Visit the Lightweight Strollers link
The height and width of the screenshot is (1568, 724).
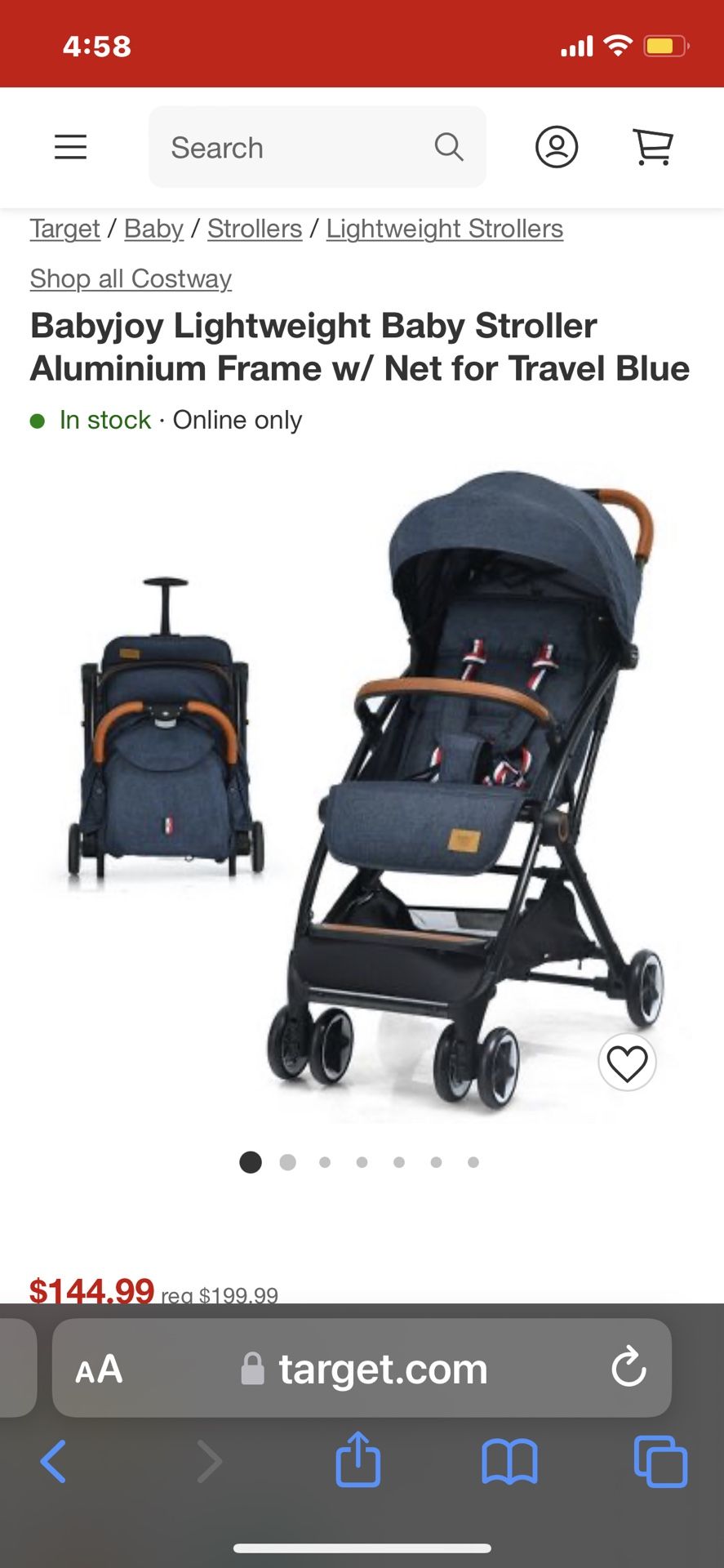[444, 229]
